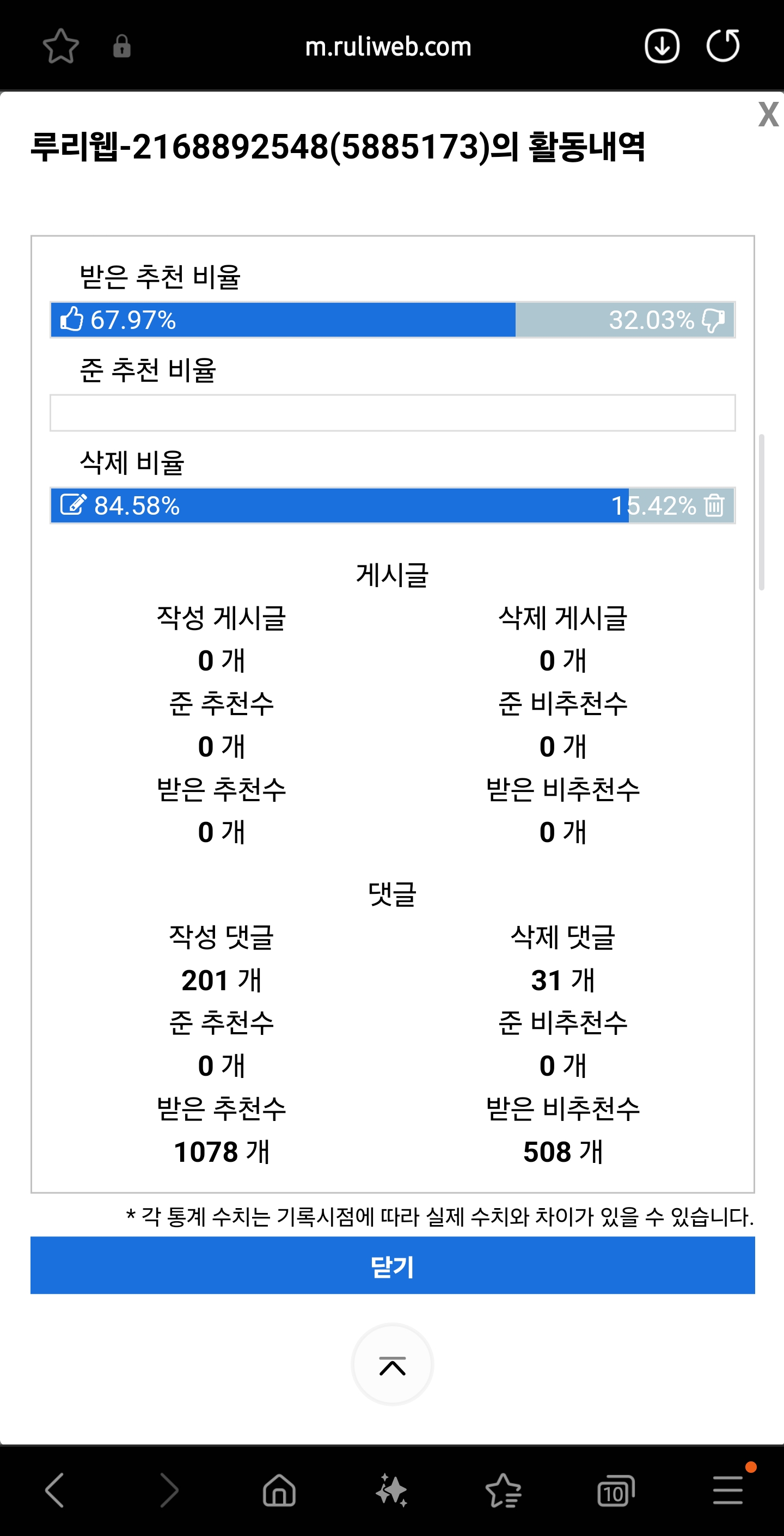This screenshot has height=1536, width=784.
Task: View the 10 open tabs
Action: [x=615, y=1490]
